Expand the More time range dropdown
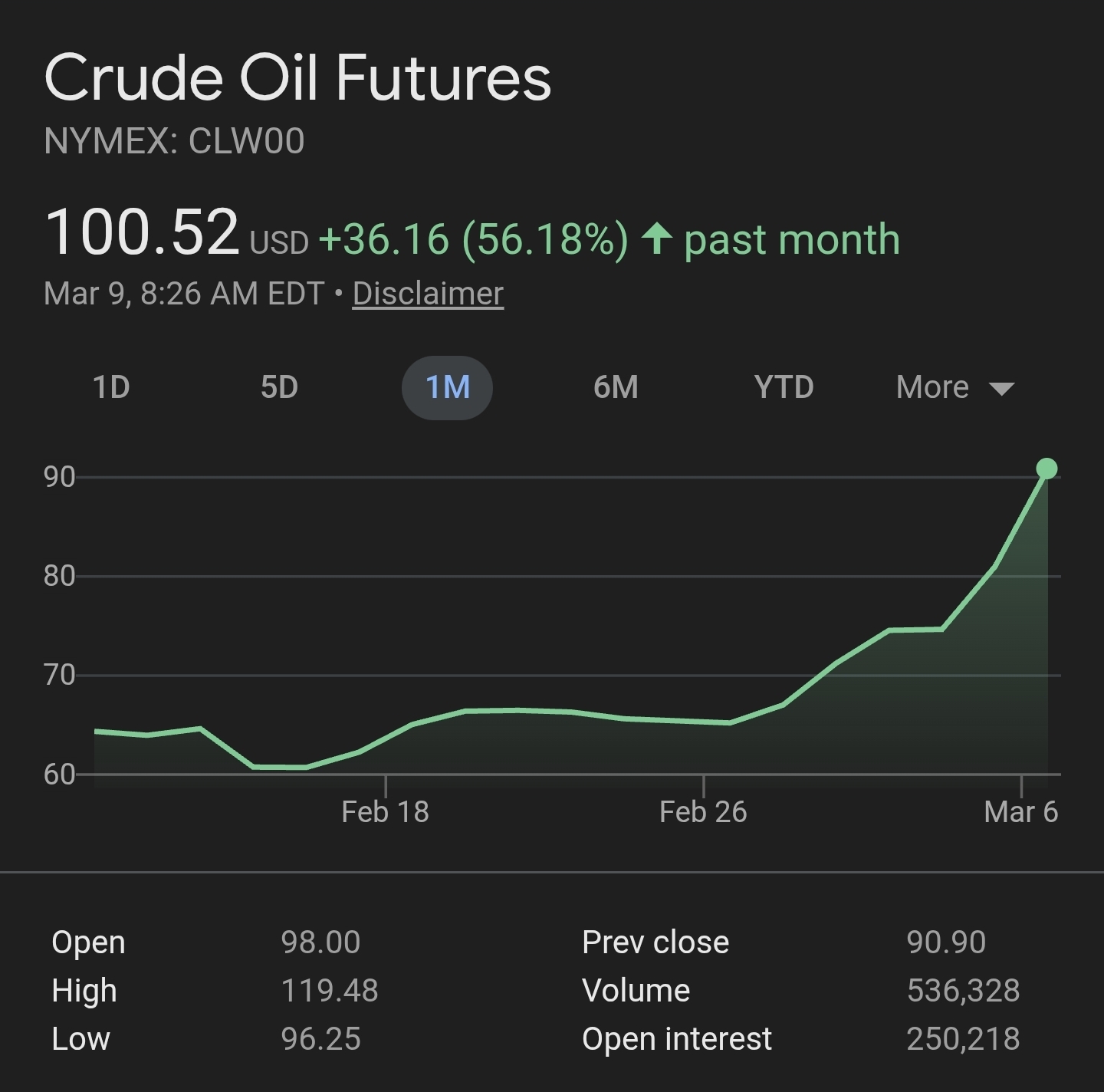 pyautogui.click(x=955, y=387)
